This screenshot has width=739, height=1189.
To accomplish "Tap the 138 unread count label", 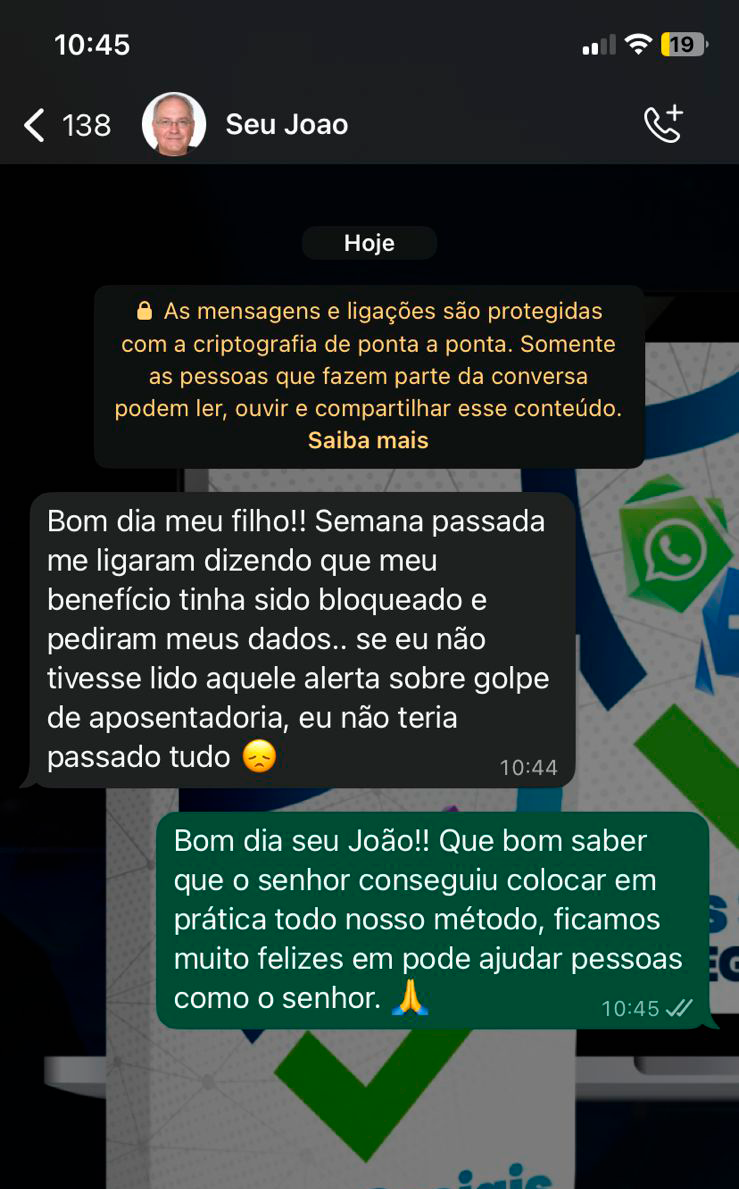I will point(88,125).
